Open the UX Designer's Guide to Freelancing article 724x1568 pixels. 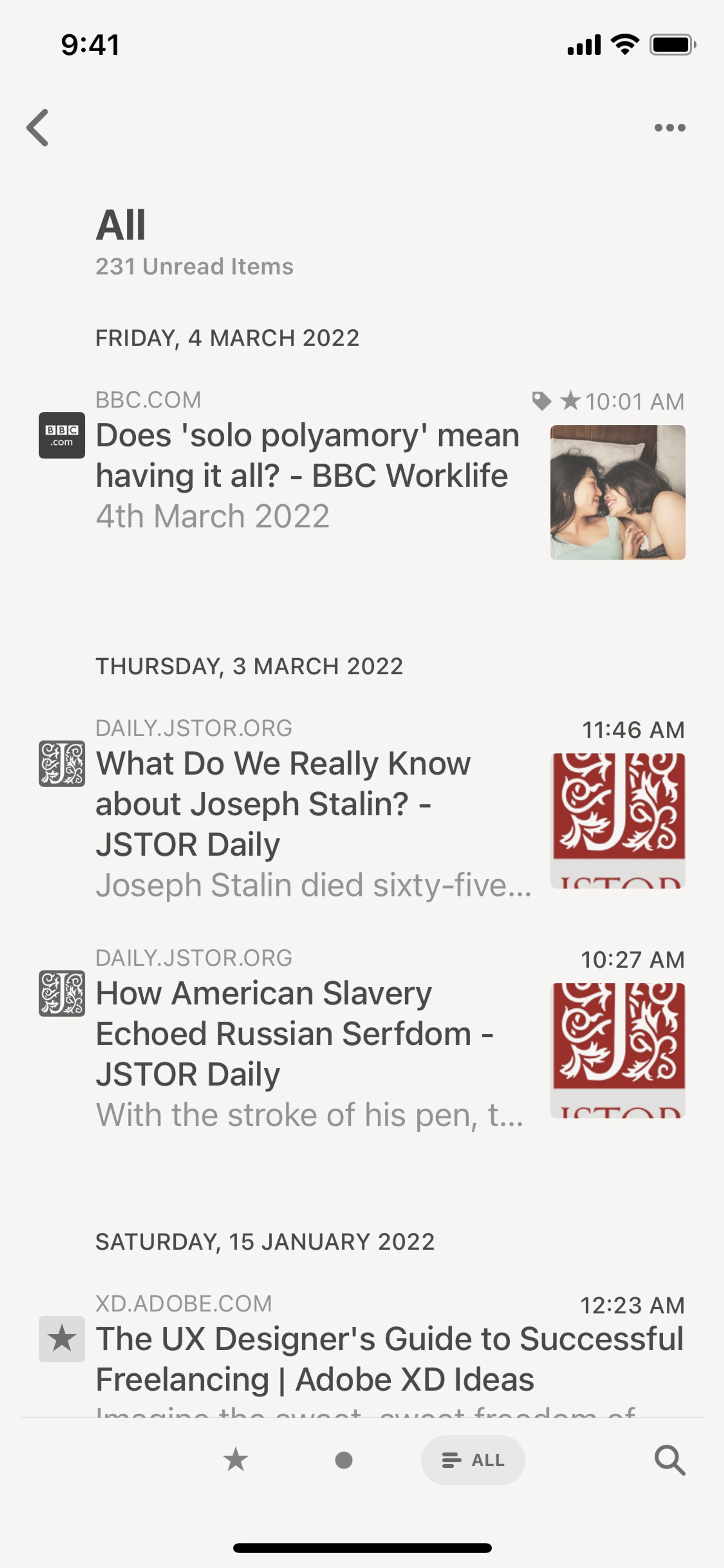click(390, 1359)
